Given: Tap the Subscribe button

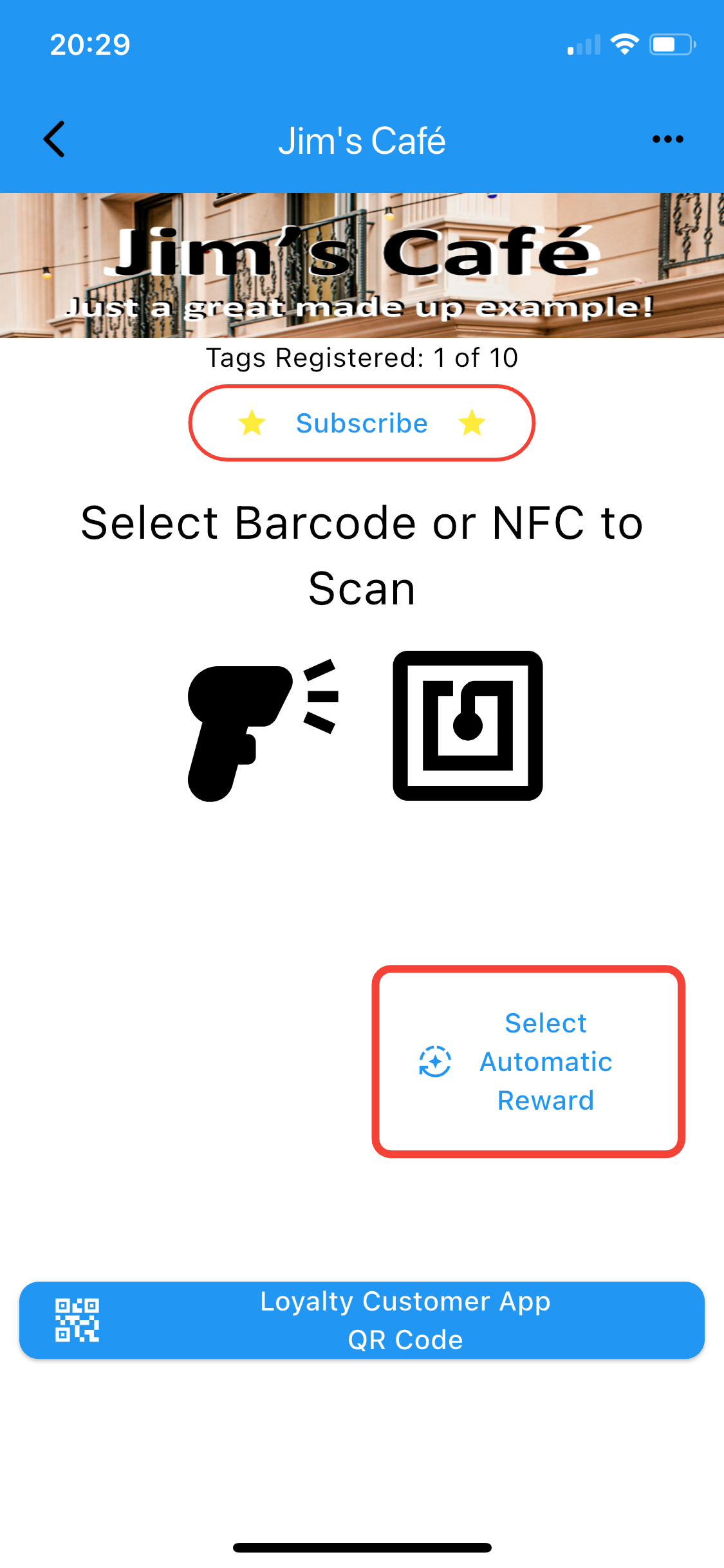Looking at the screenshot, I should [362, 423].
